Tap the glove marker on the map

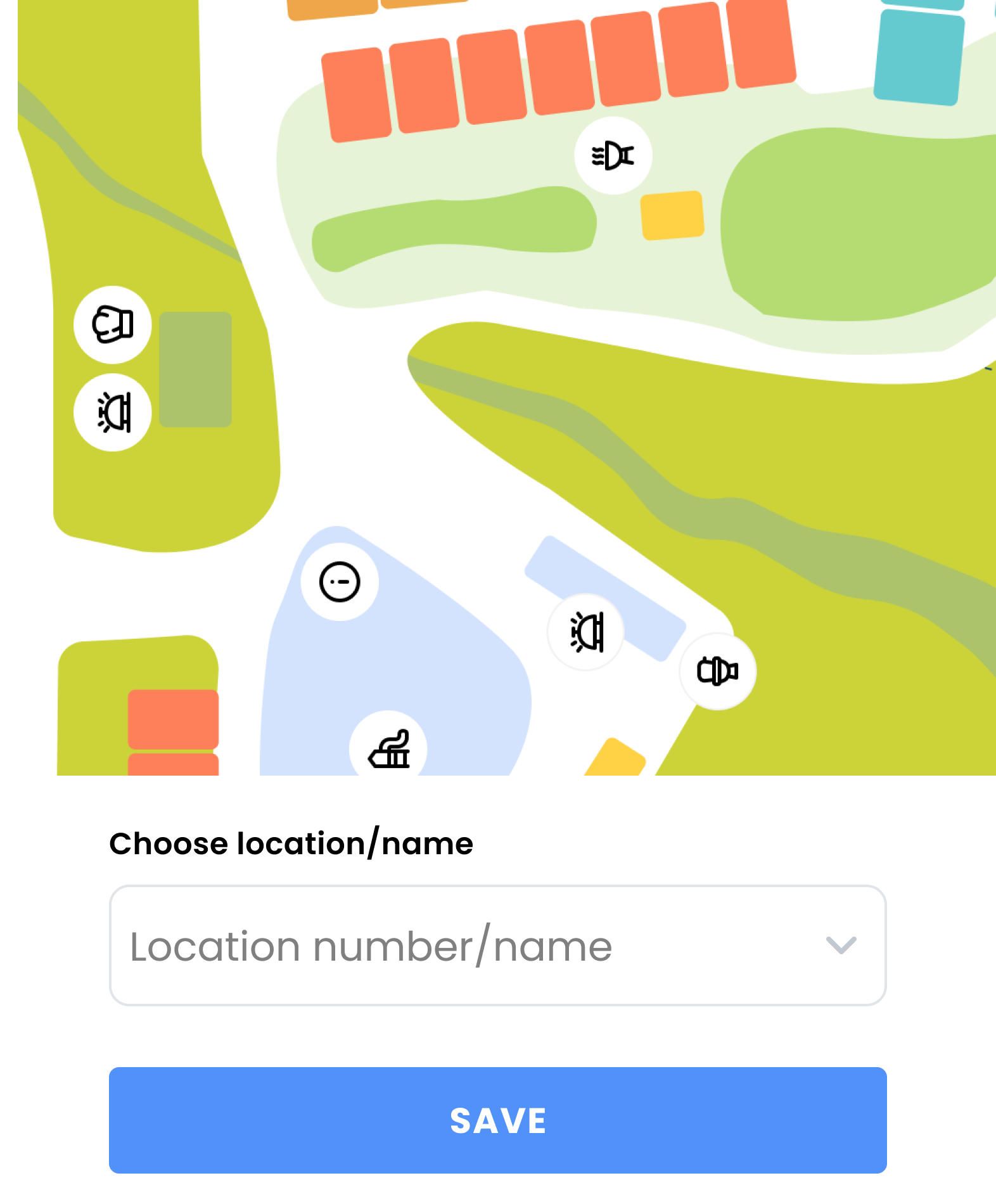coord(113,324)
